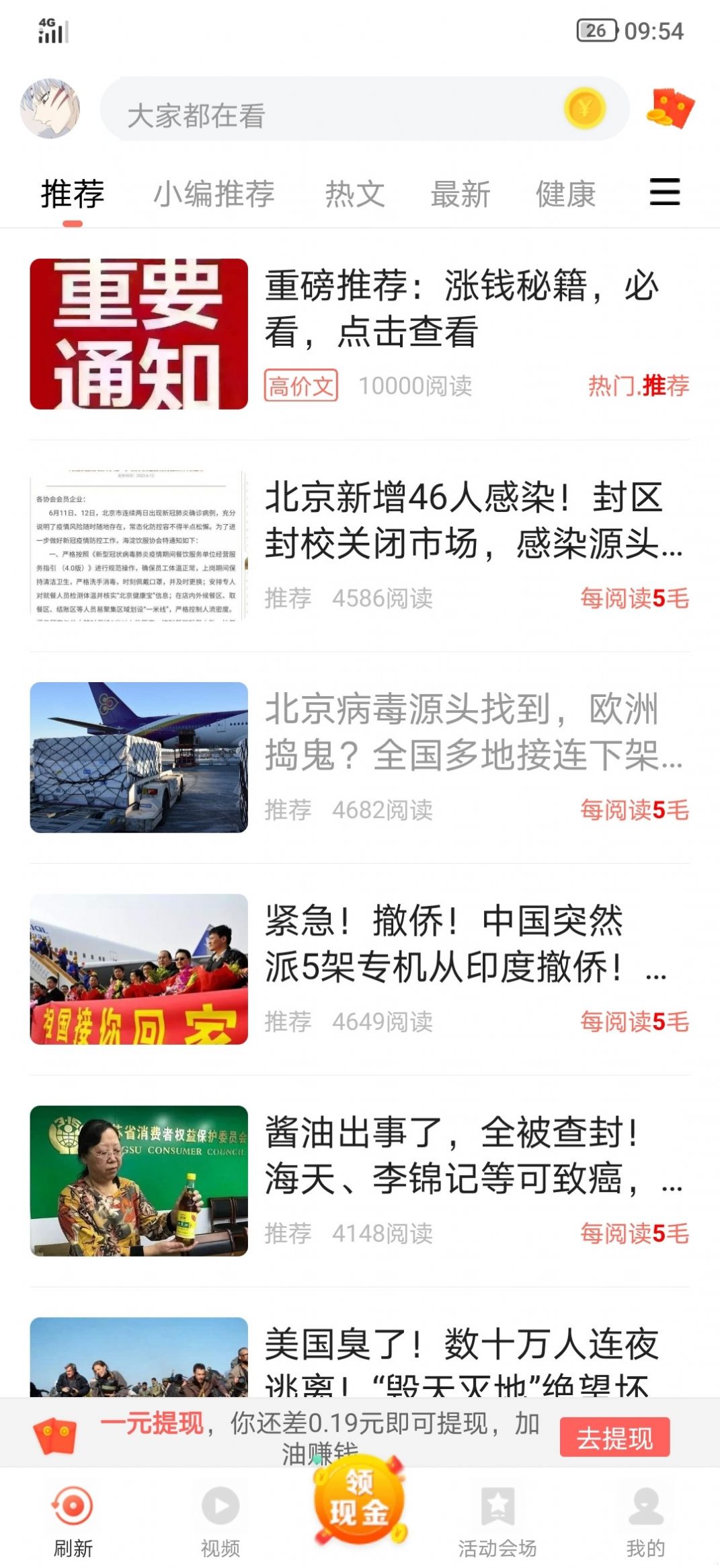The width and height of the screenshot is (720, 1568).
Task: Open the red envelope icon
Action: coord(670,109)
